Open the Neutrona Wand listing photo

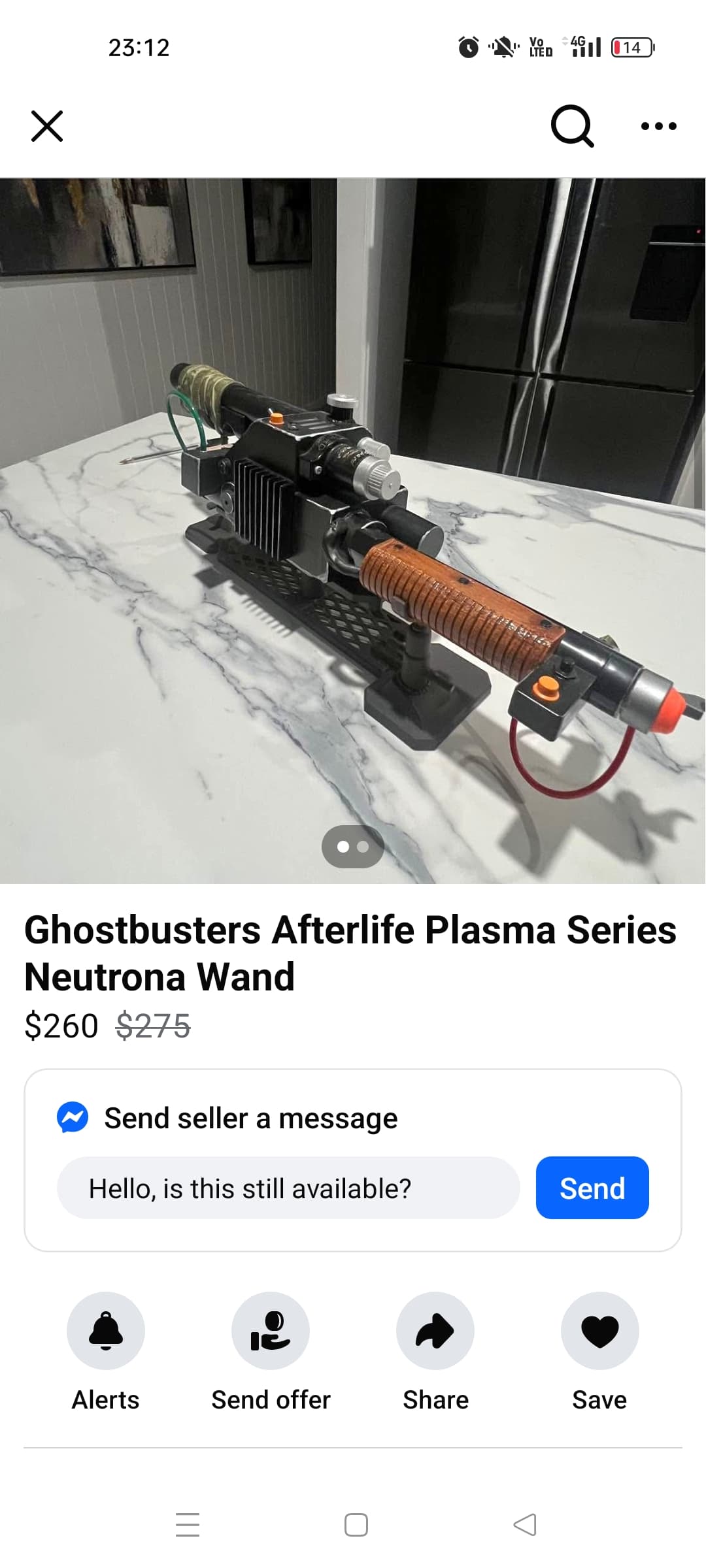353,531
